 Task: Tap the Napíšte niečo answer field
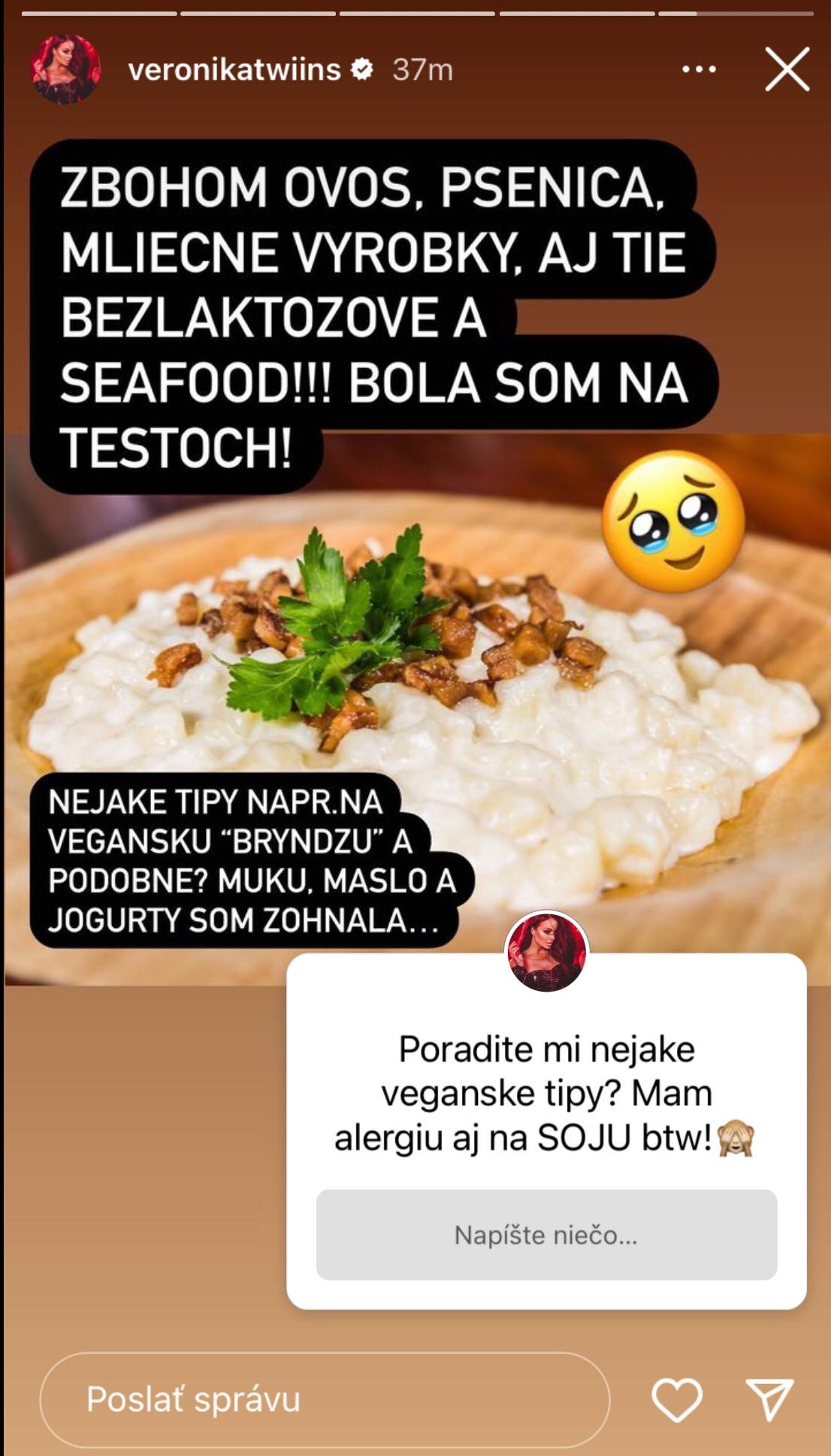coord(546,1234)
